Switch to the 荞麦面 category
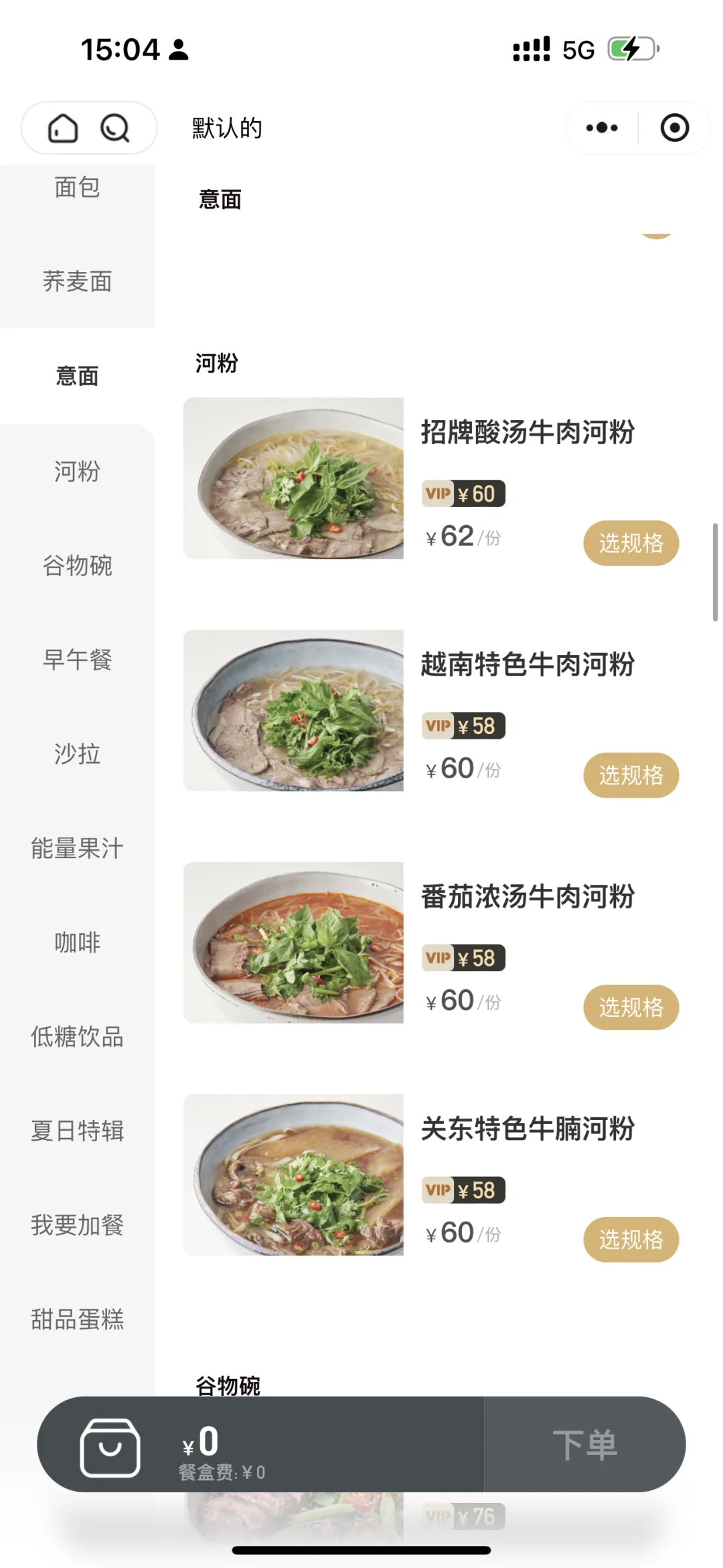Screen dimensions: 723x1568 coord(77,282)
